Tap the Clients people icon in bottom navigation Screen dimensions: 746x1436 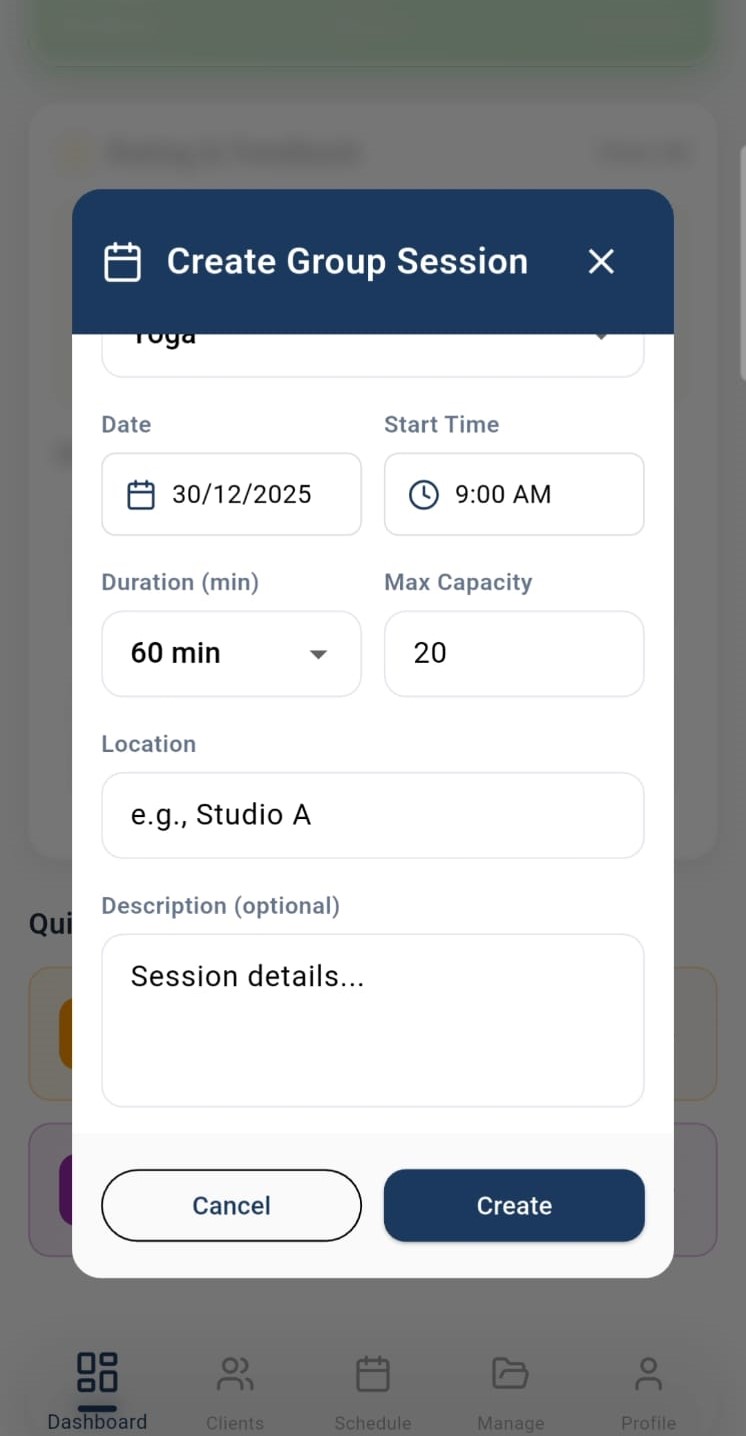[x=235, y=1373]
